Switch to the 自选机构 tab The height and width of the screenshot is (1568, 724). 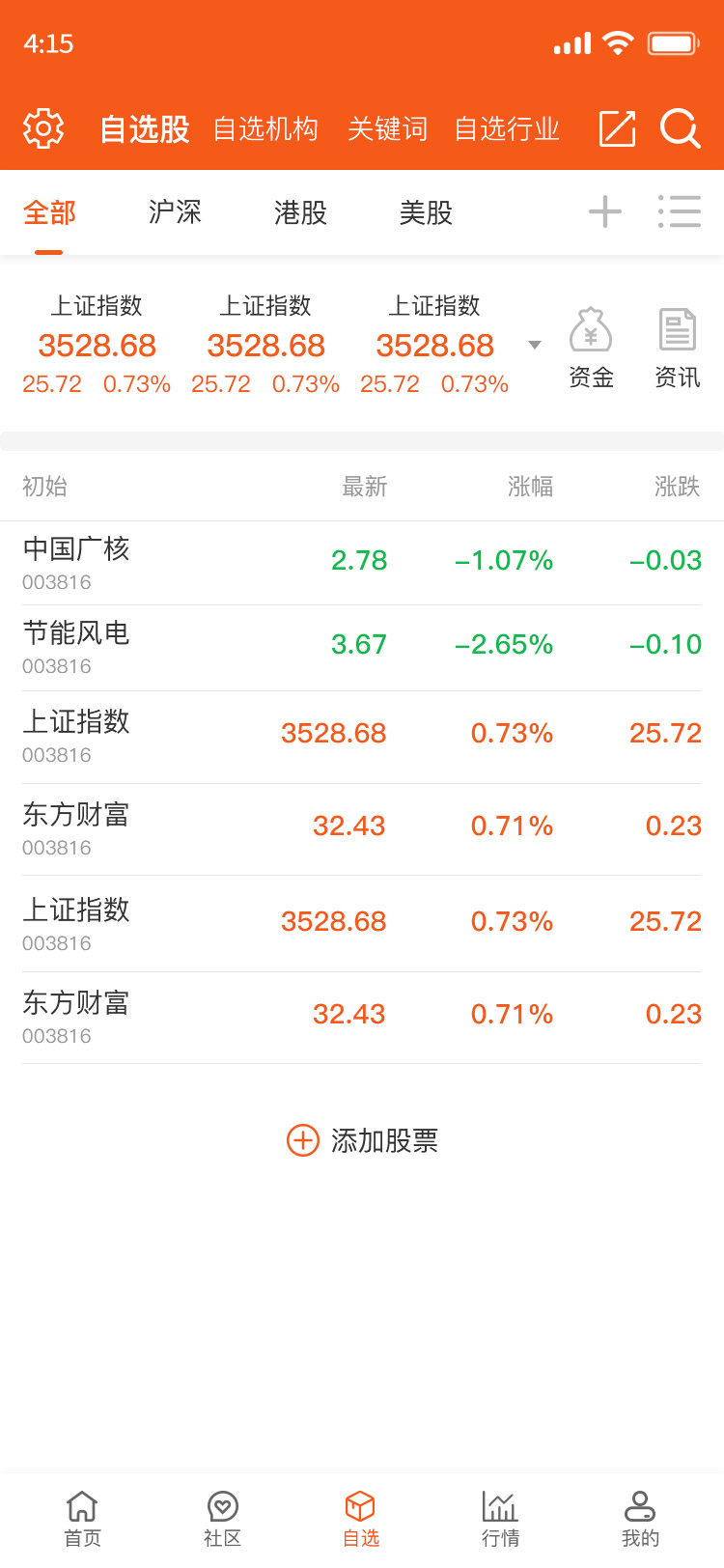(x=265, y=128)
